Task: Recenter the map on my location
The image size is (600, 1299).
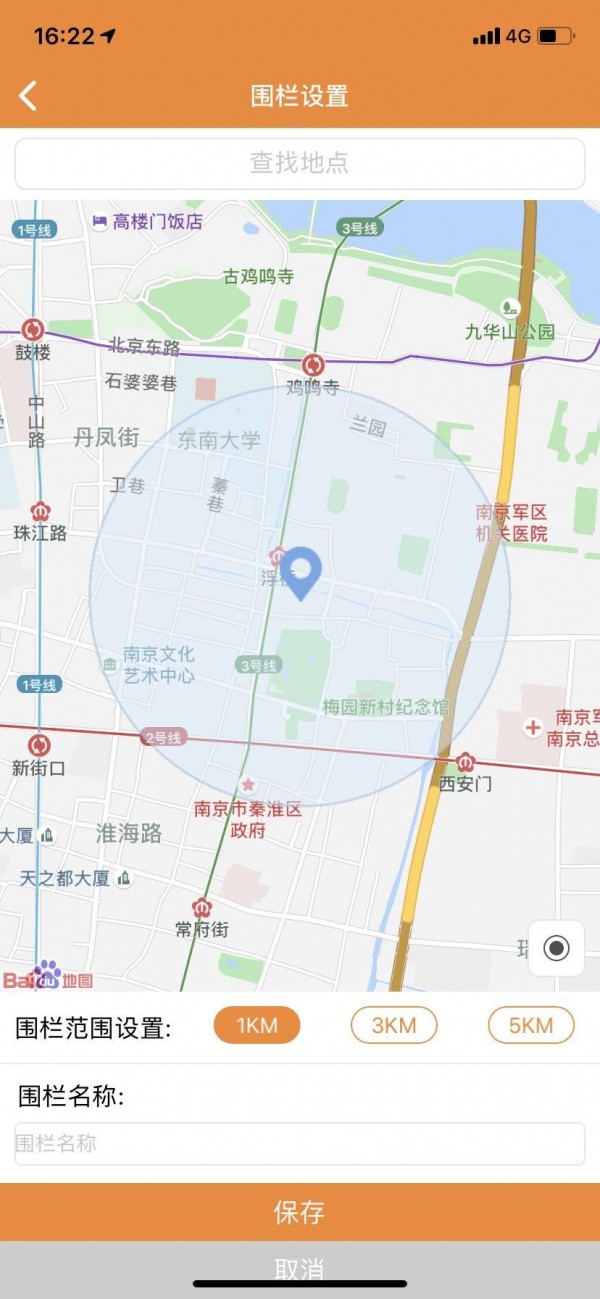Action: tap(556, 947)
